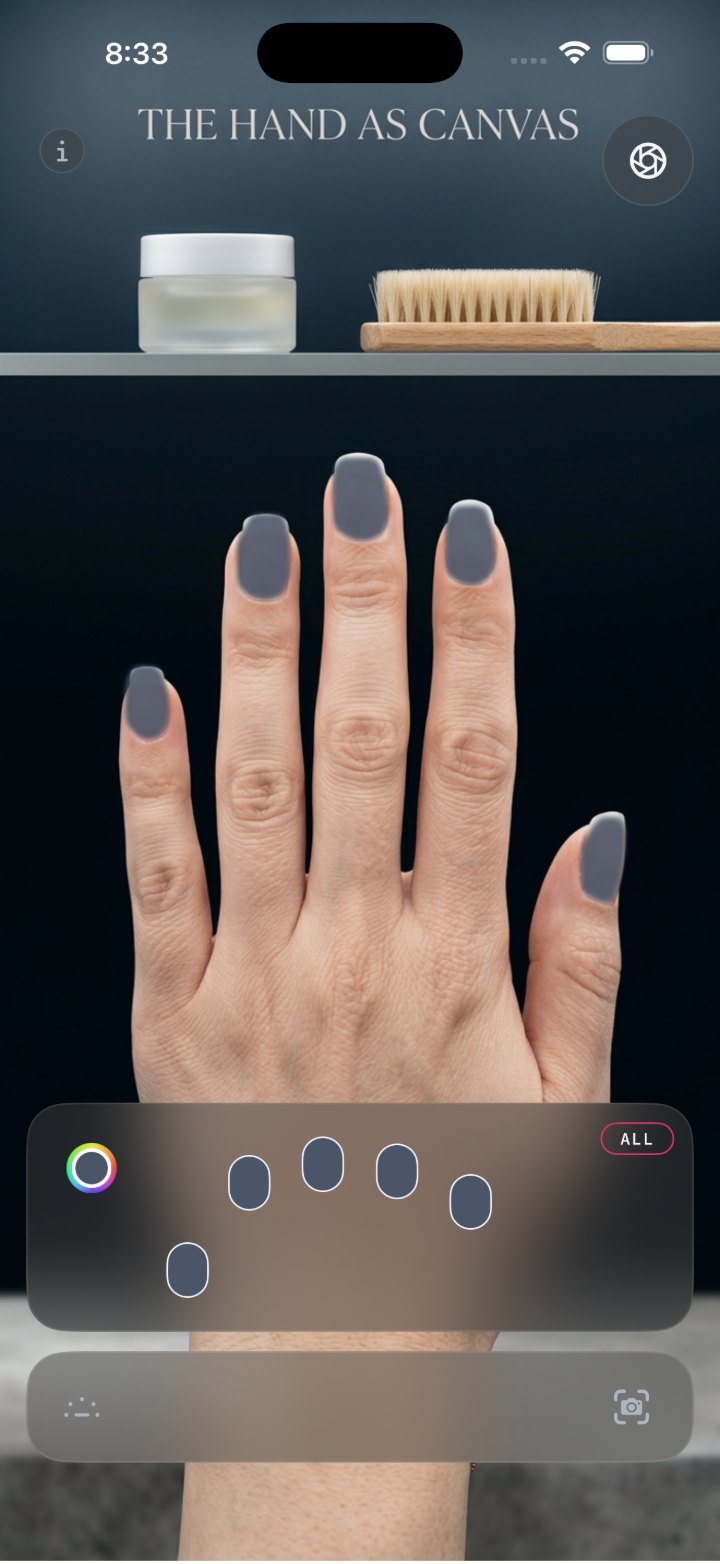Open the info button

[x=62, y=151]
